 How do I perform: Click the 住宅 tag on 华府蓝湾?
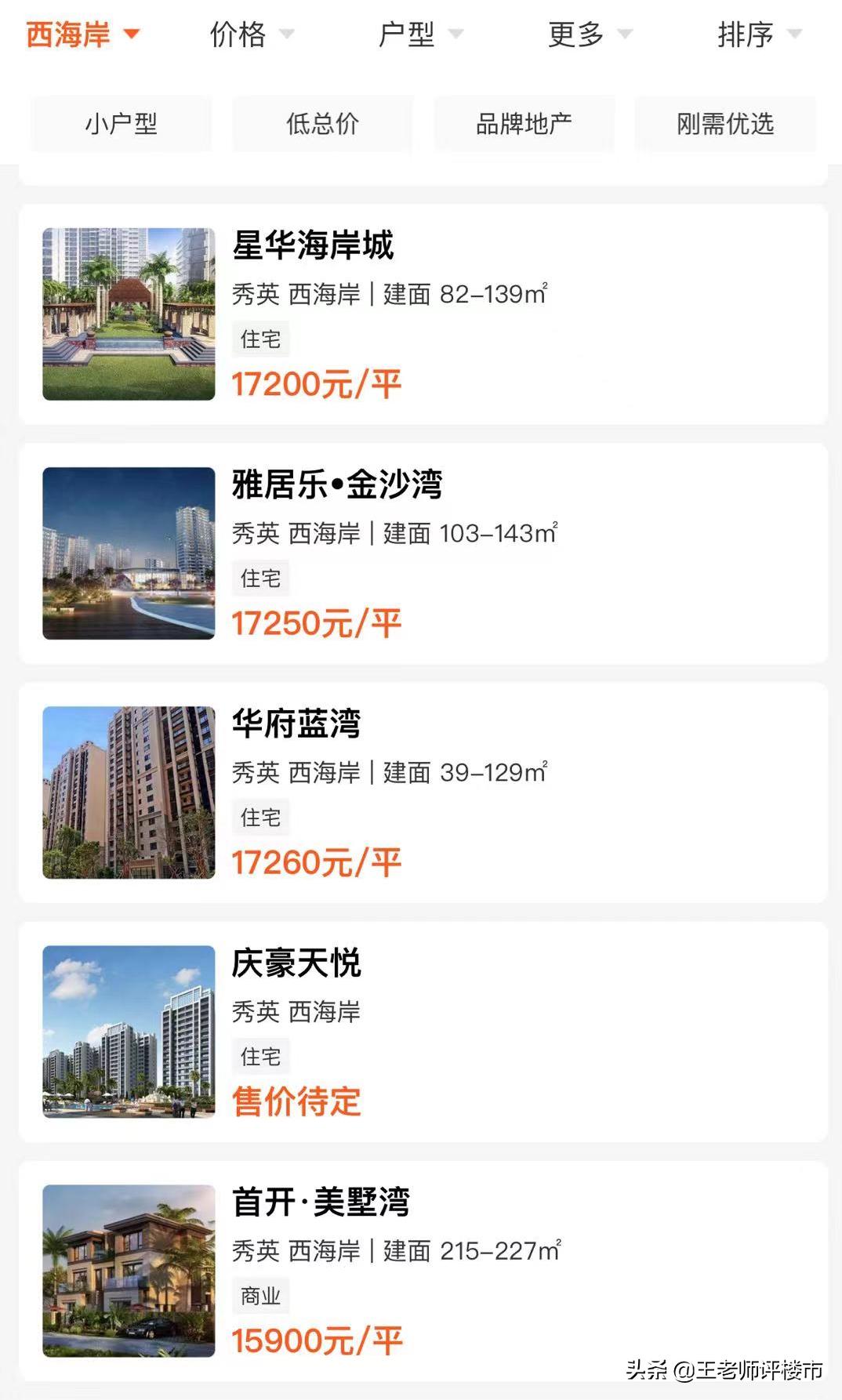click(261, 817)
